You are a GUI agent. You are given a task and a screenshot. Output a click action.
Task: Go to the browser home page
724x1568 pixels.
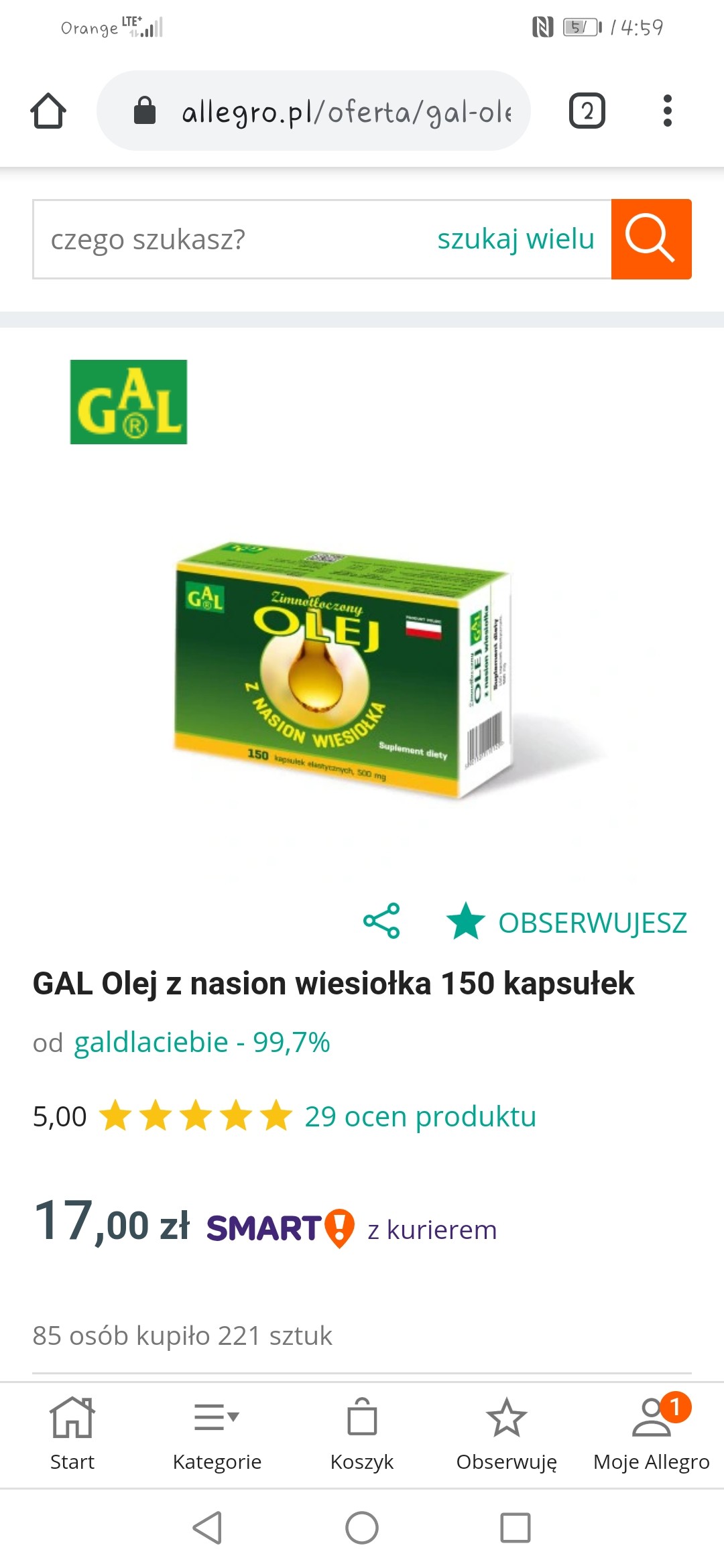tap(48, 111)
